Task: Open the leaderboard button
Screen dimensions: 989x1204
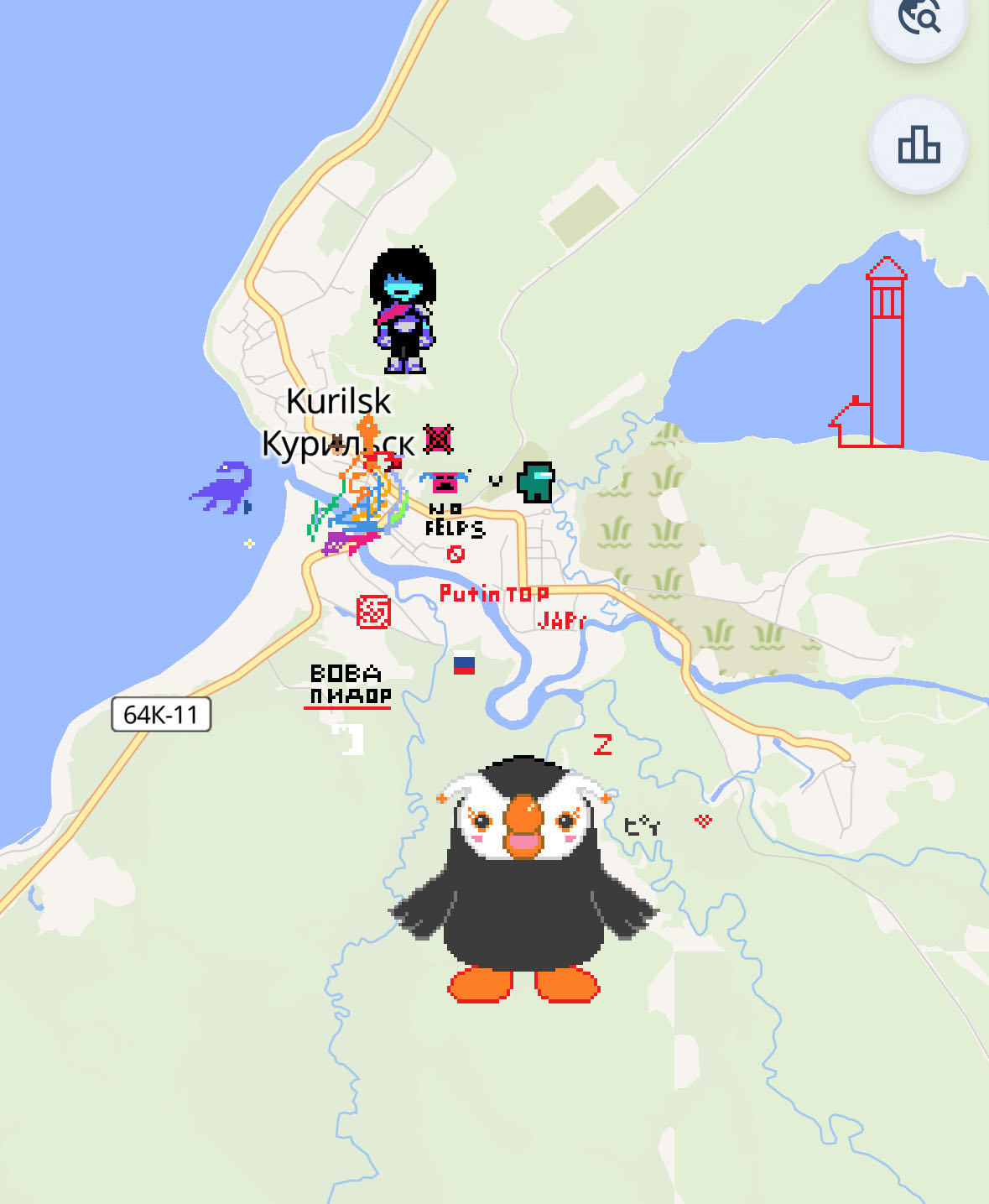Action: [919, 145]
